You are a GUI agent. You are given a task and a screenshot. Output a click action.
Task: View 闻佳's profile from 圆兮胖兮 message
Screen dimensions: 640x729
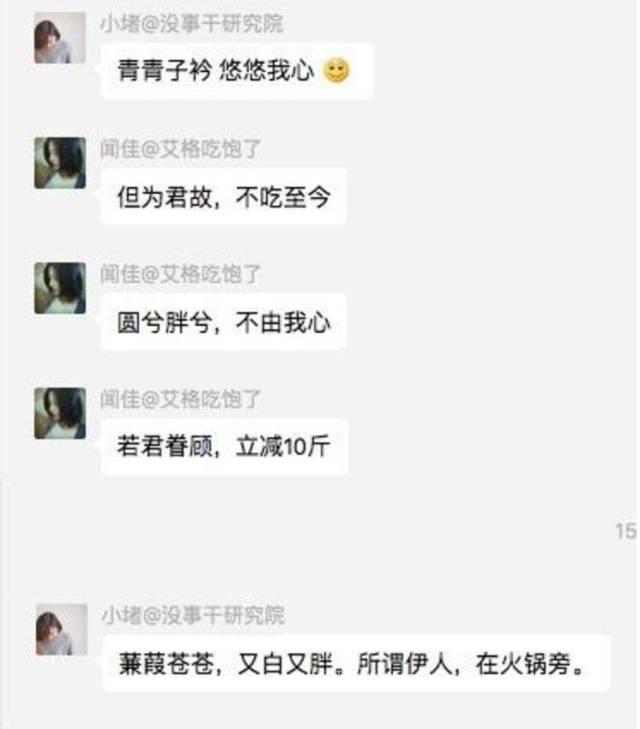point(59,288)
